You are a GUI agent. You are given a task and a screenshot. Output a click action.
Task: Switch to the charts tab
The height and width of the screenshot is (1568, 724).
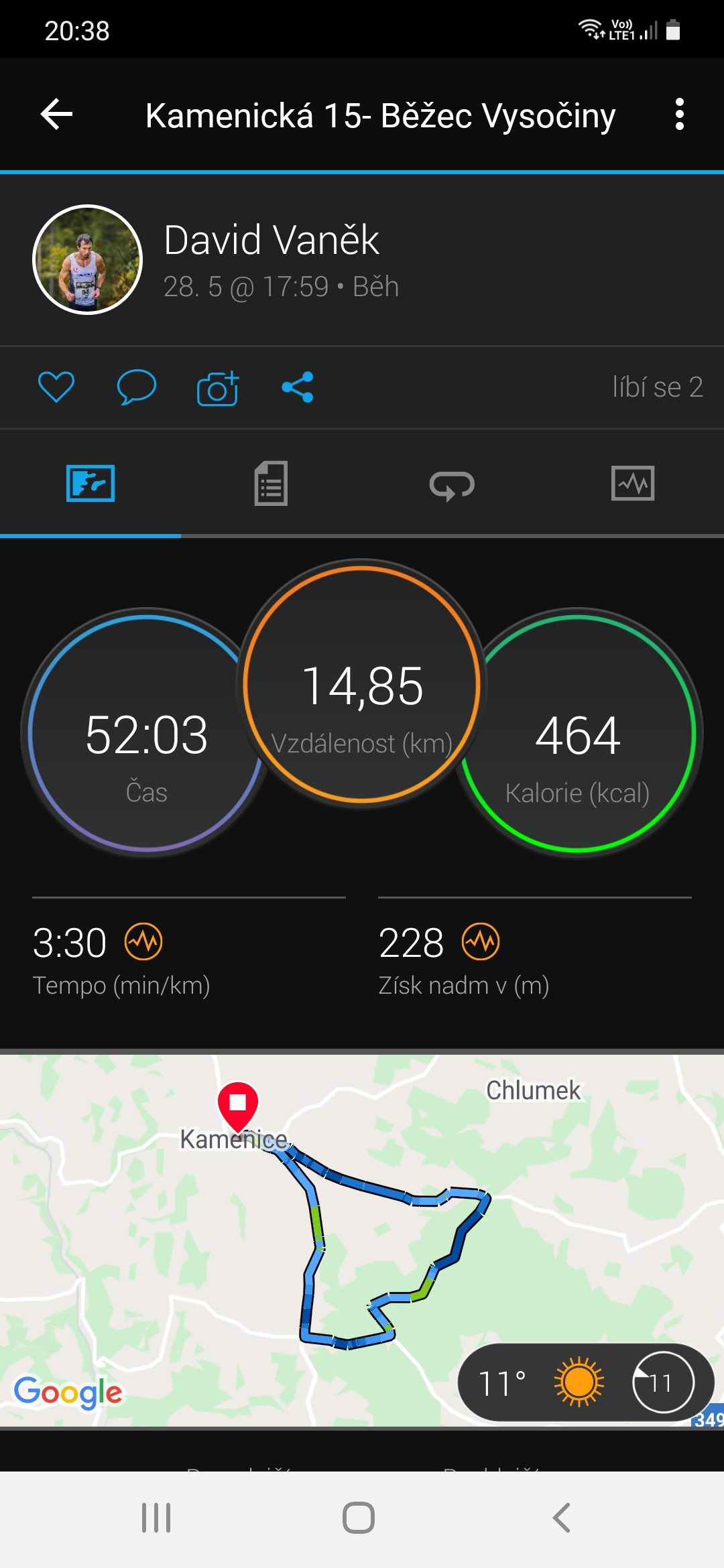click(x=633, y=483)
